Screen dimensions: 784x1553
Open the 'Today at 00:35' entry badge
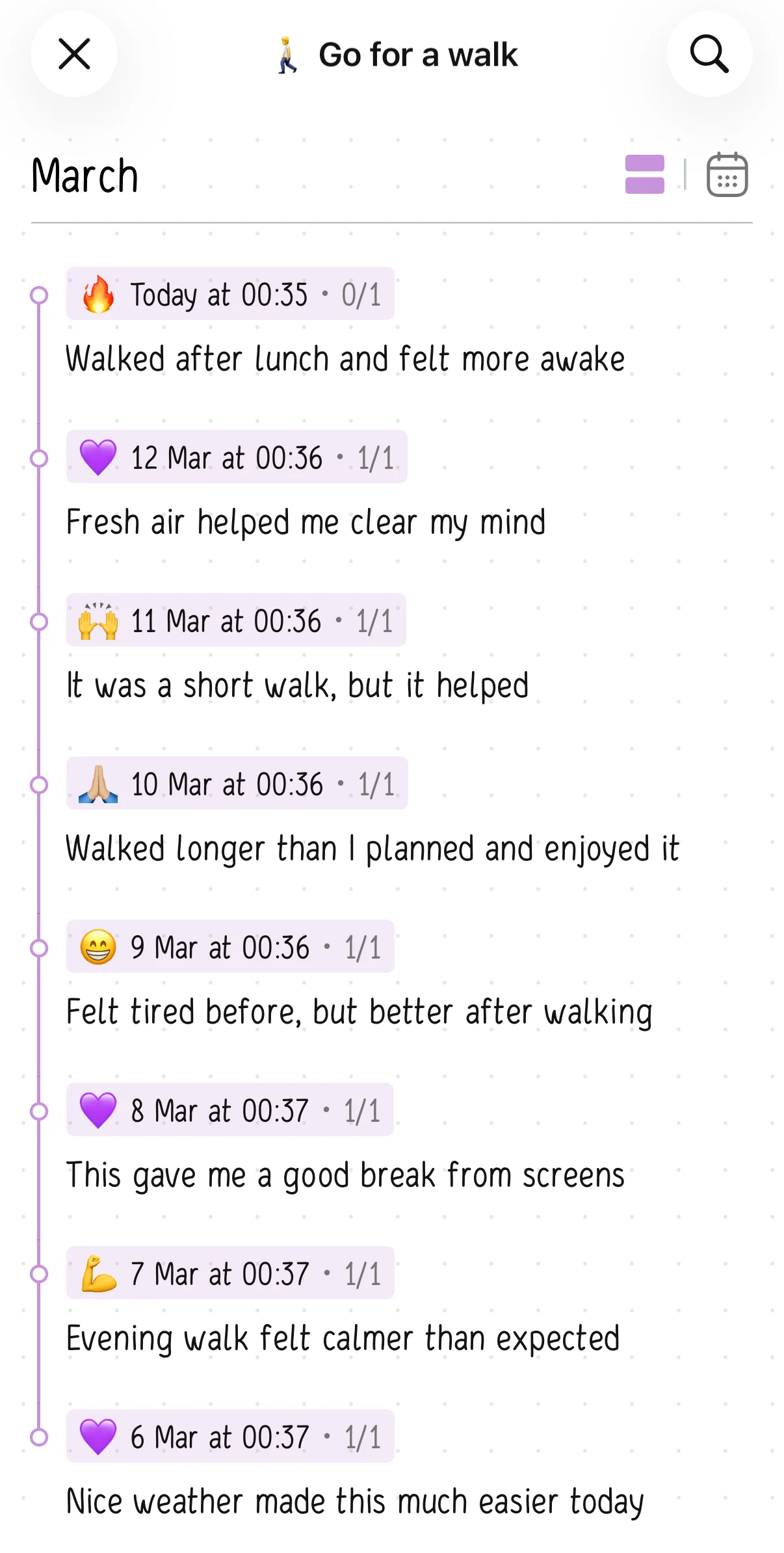tap(230, 295)
